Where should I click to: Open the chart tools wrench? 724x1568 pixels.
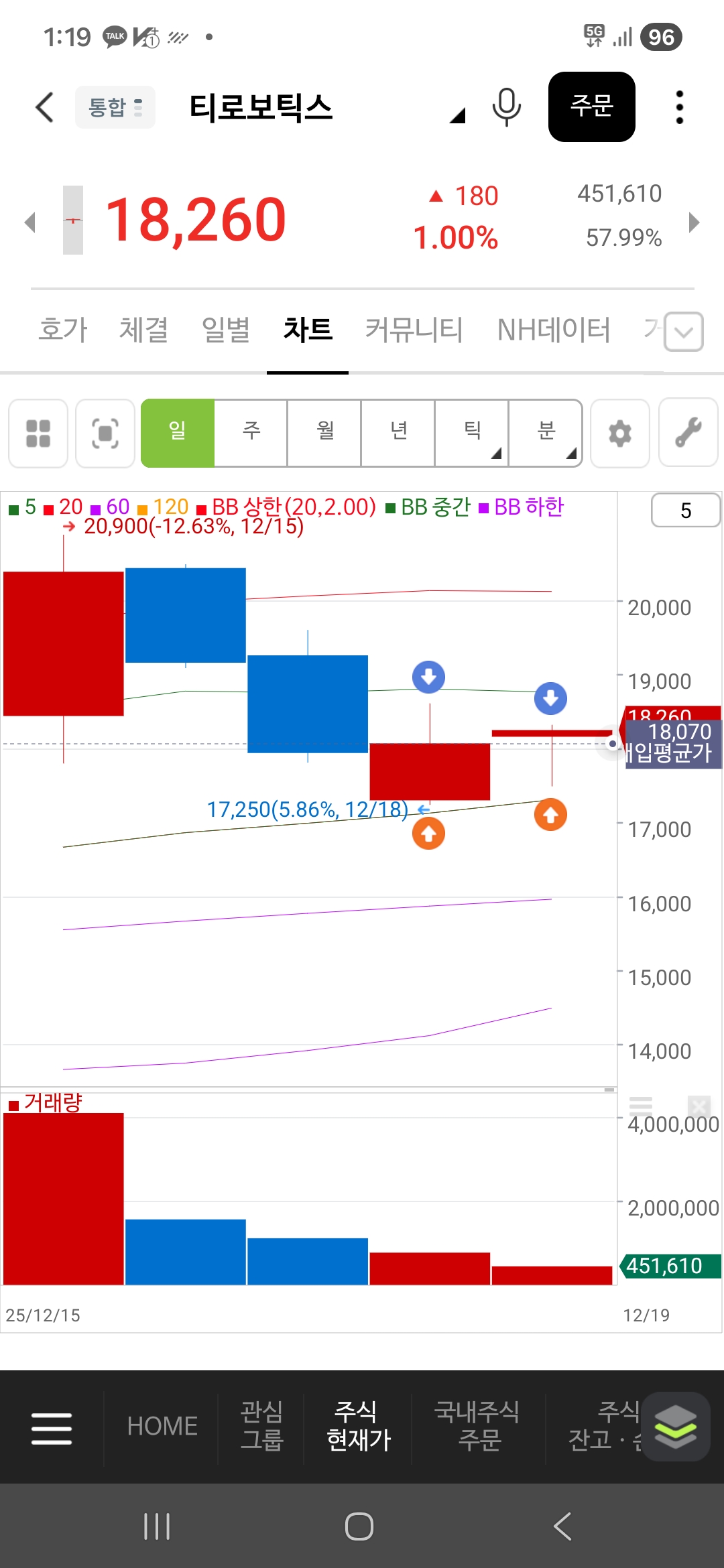[x=688, y=434]
